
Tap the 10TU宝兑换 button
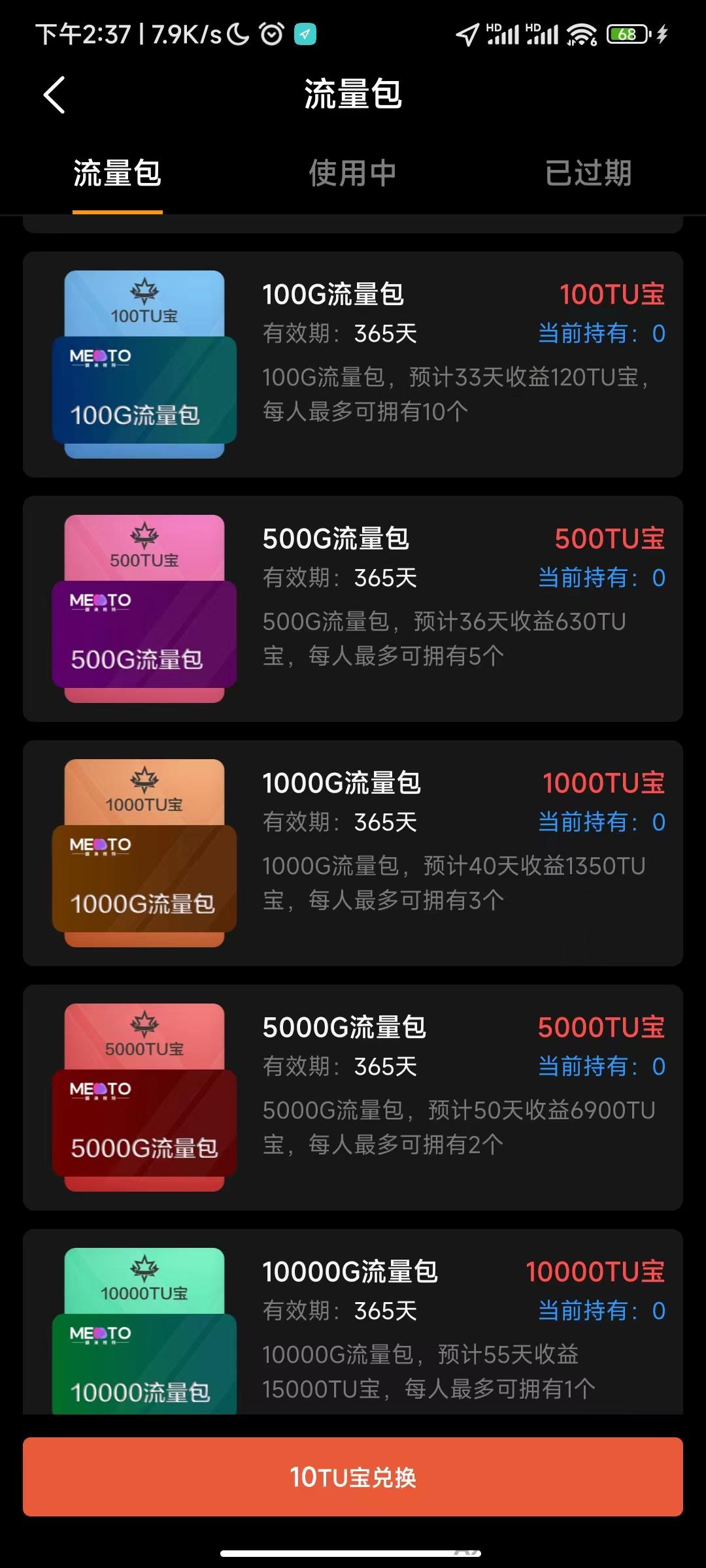click(x=353, y=1477)
